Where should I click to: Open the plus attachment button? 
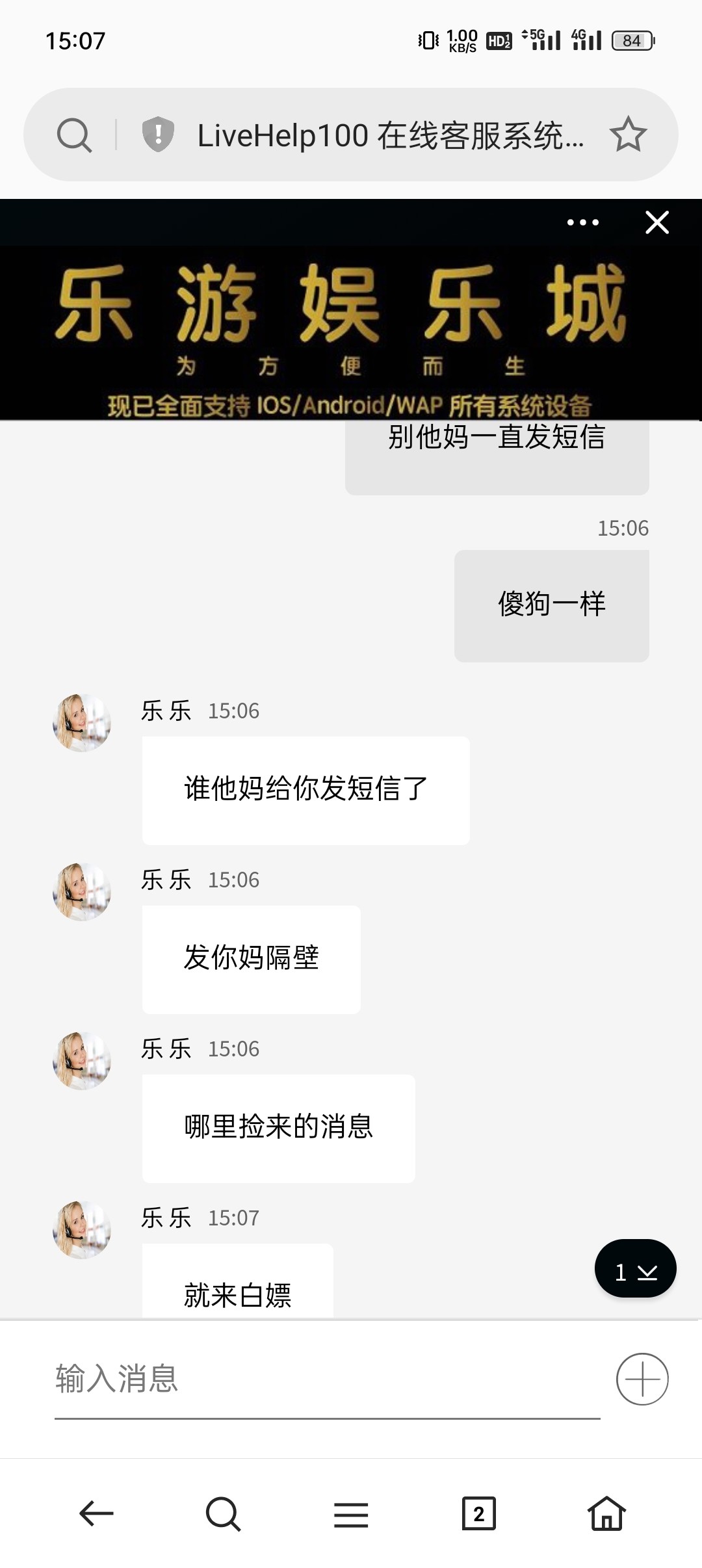click(642, 1379)
